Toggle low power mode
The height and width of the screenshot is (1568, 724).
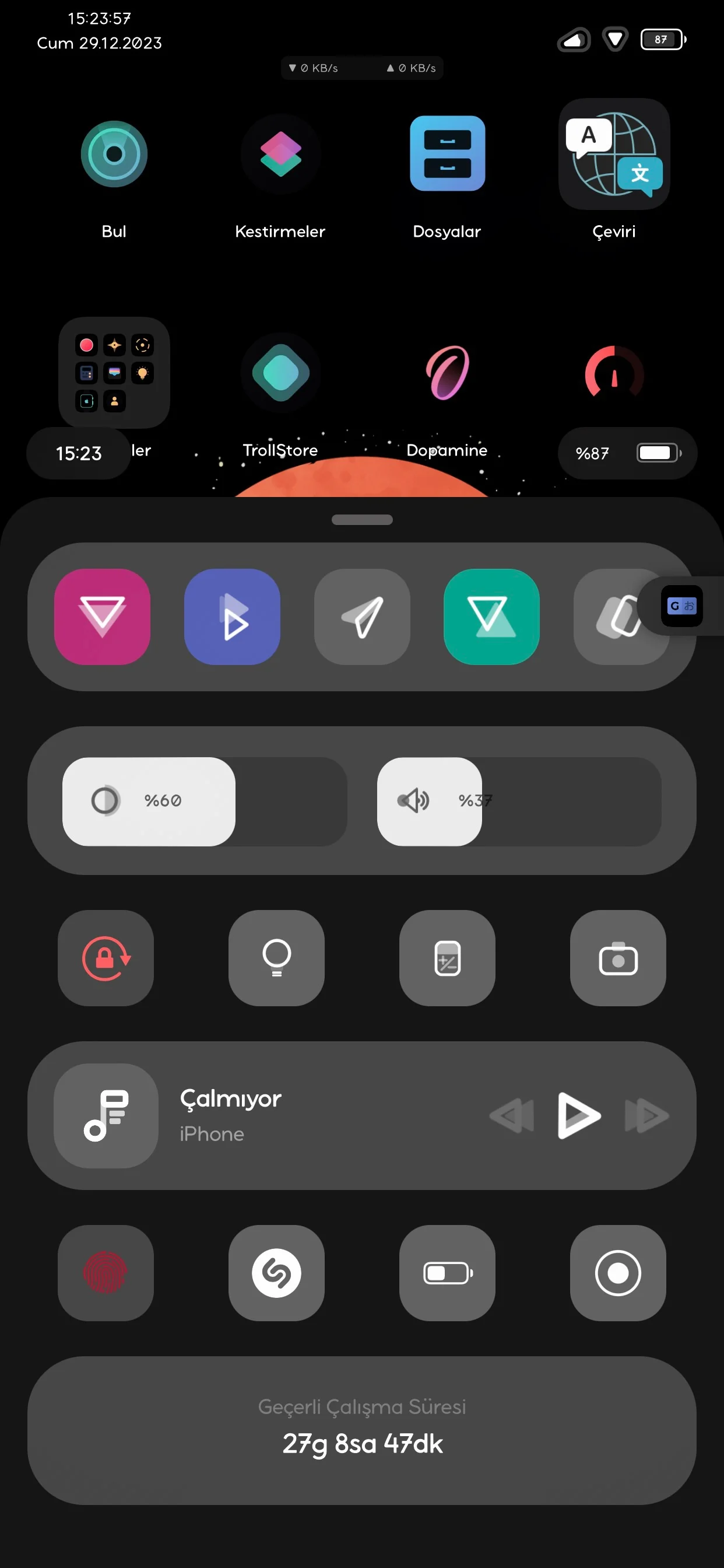447,1273
